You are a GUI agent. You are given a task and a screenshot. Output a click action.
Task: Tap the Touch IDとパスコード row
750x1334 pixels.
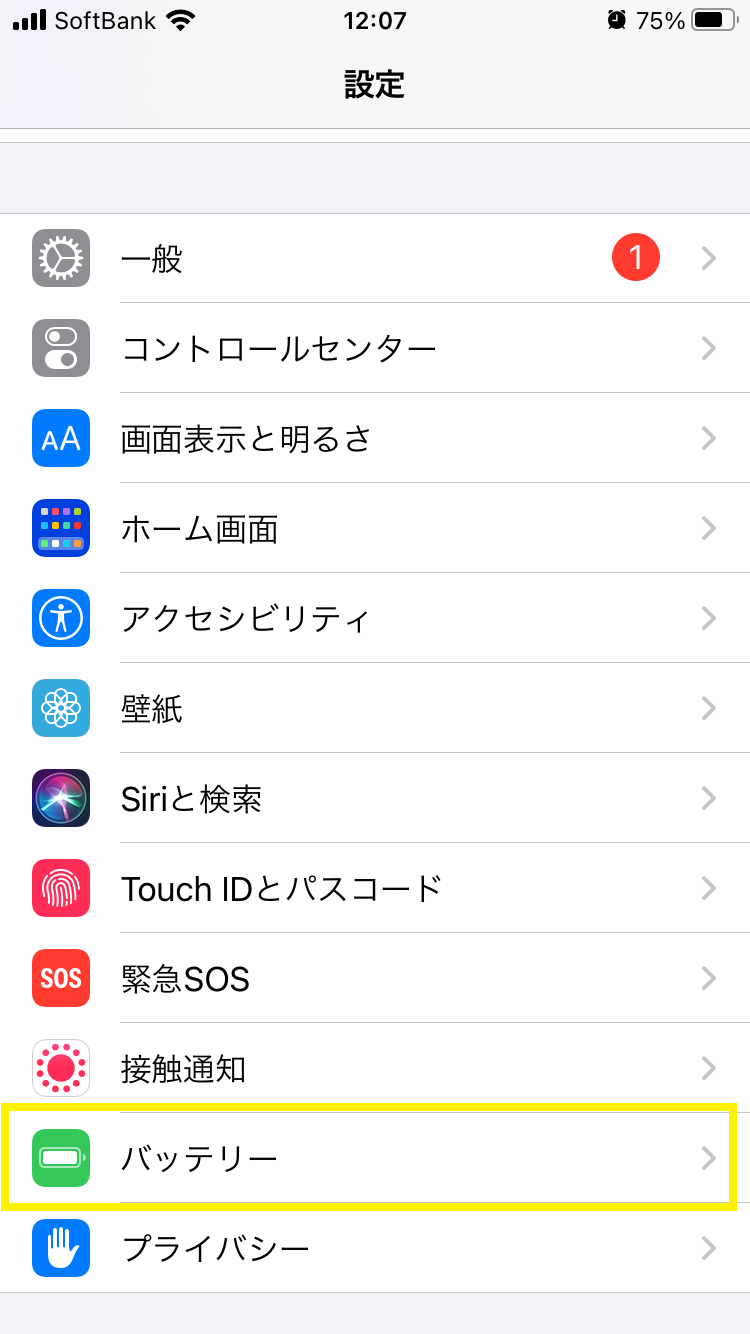pyautogui.click(x=375, y=889)
